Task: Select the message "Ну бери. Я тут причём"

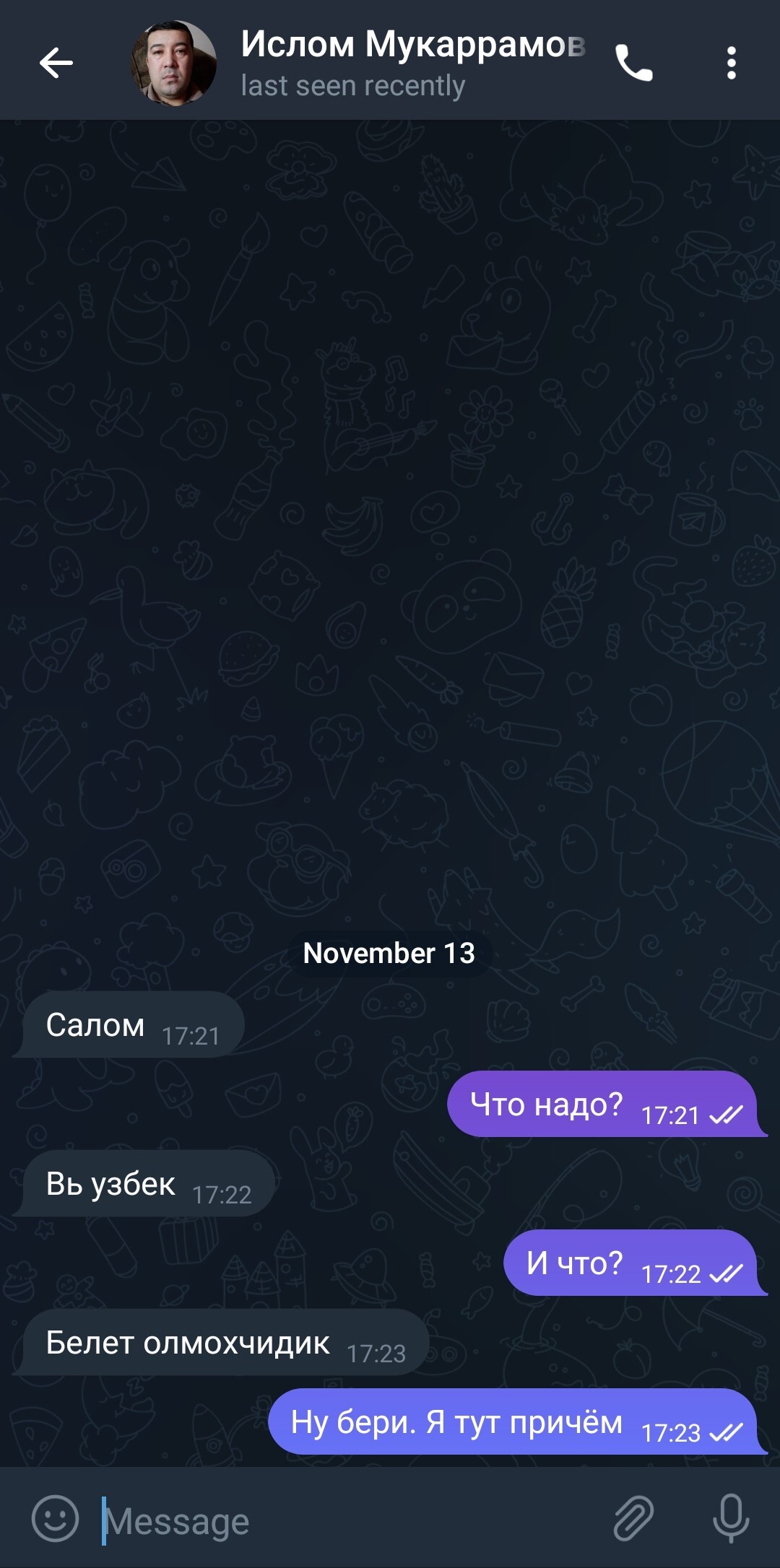Action: 456,1422
